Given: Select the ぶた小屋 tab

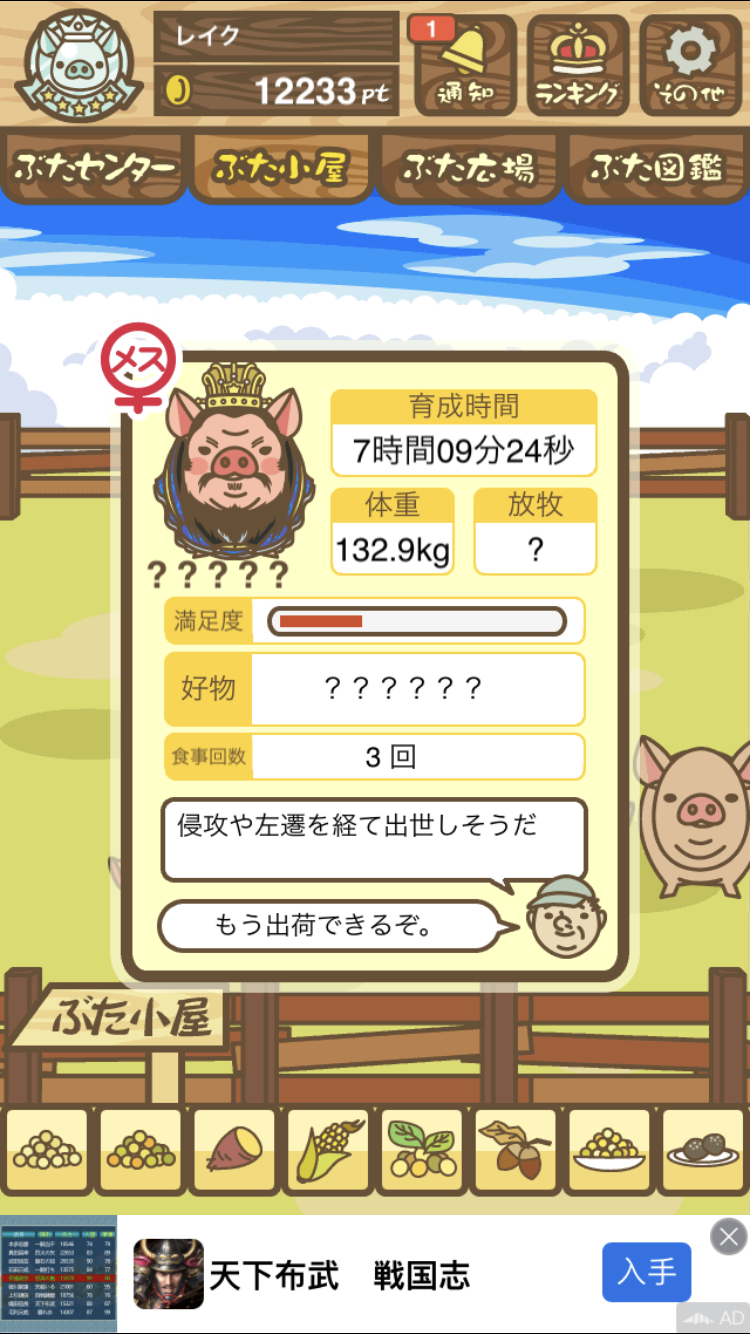Looking at the screenshot, I should pyautogui.click(x=280, y=168).
